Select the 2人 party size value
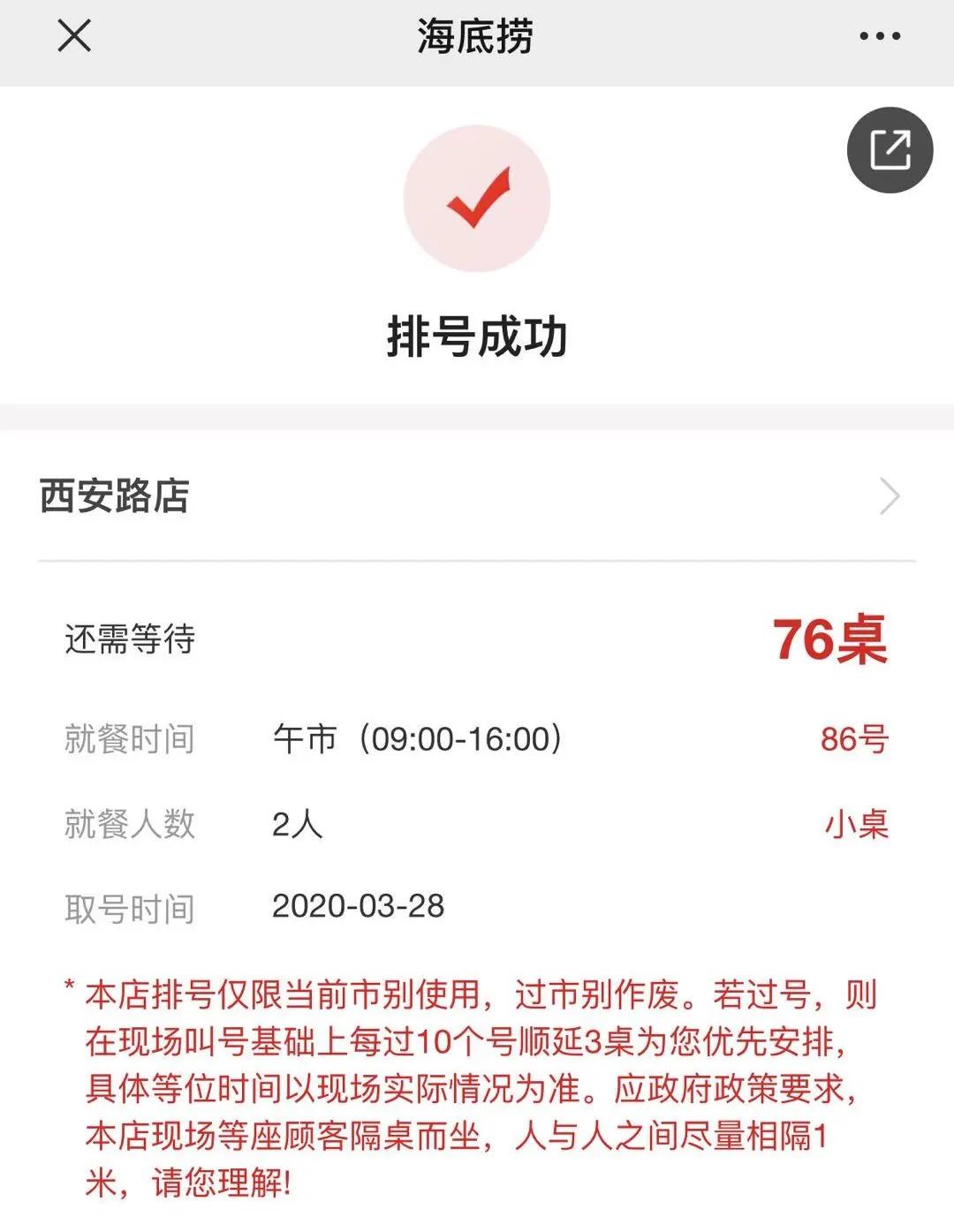The width and height of the screenshot is (954, 1232). point(293,824)
